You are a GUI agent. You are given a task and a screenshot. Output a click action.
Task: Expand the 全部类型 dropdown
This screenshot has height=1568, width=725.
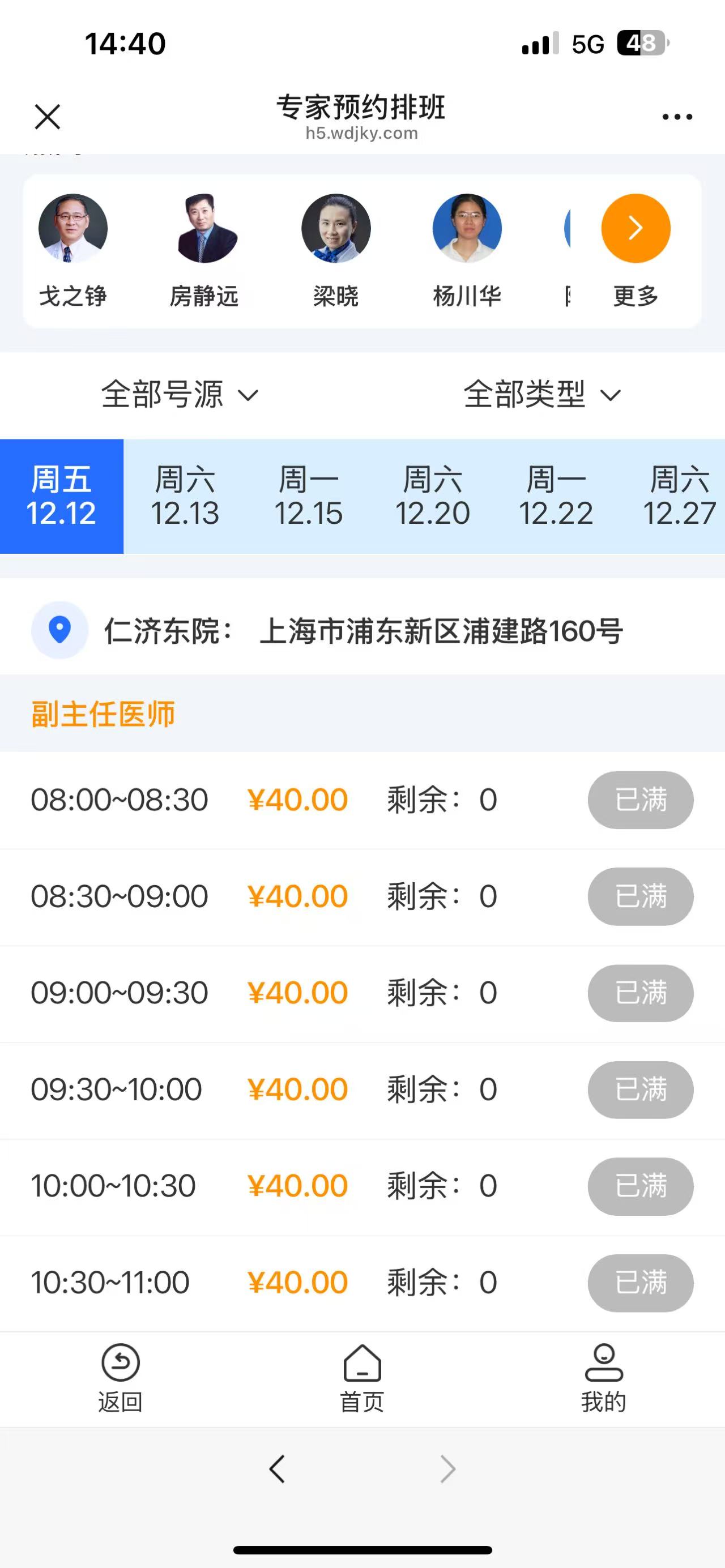[x=542, y=395]
